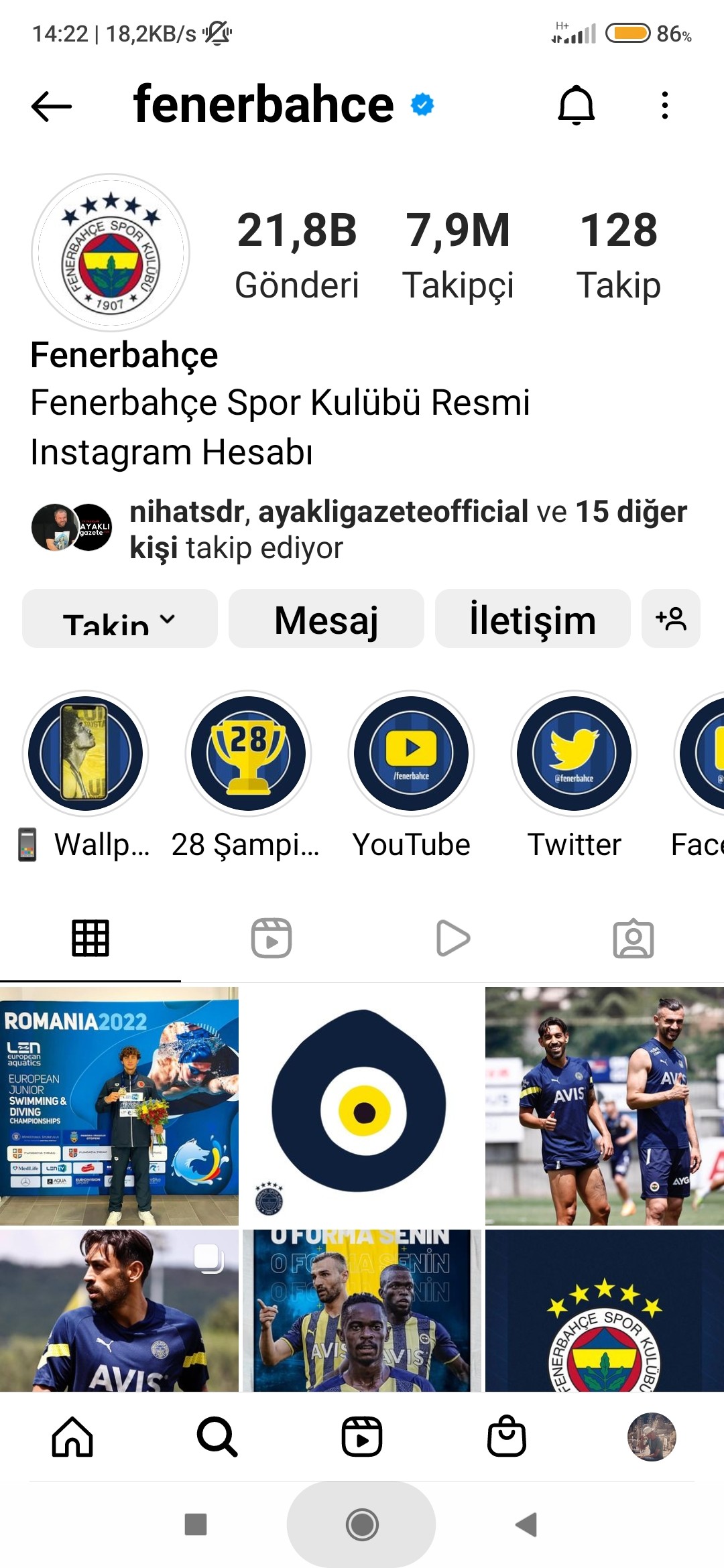
Task: Expand the Takip following dropdown
Action: point(120,618)
